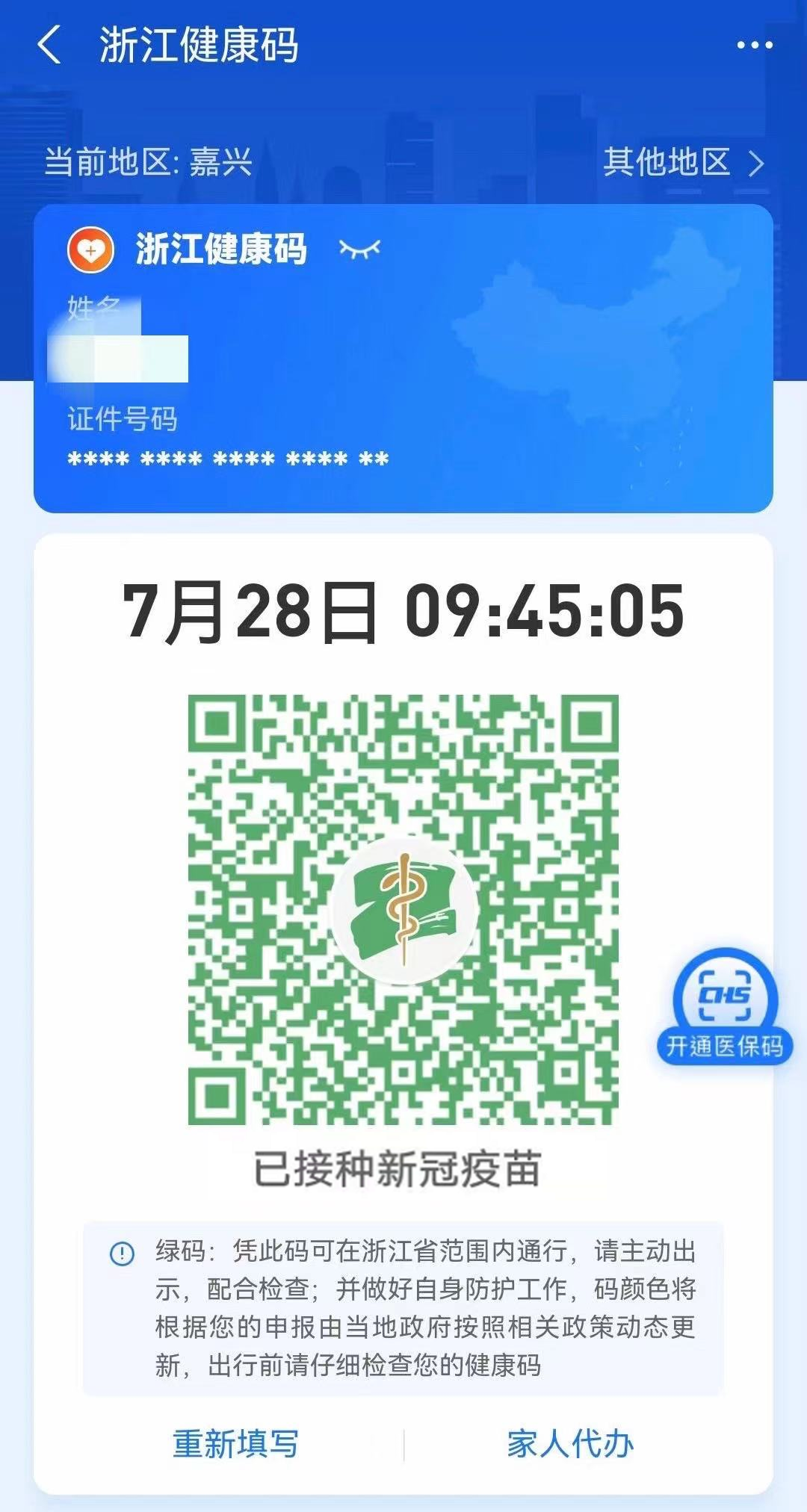Toggle the eye icon to reveal personal info
Screen dimensions: 807x1512
[359, 249]
